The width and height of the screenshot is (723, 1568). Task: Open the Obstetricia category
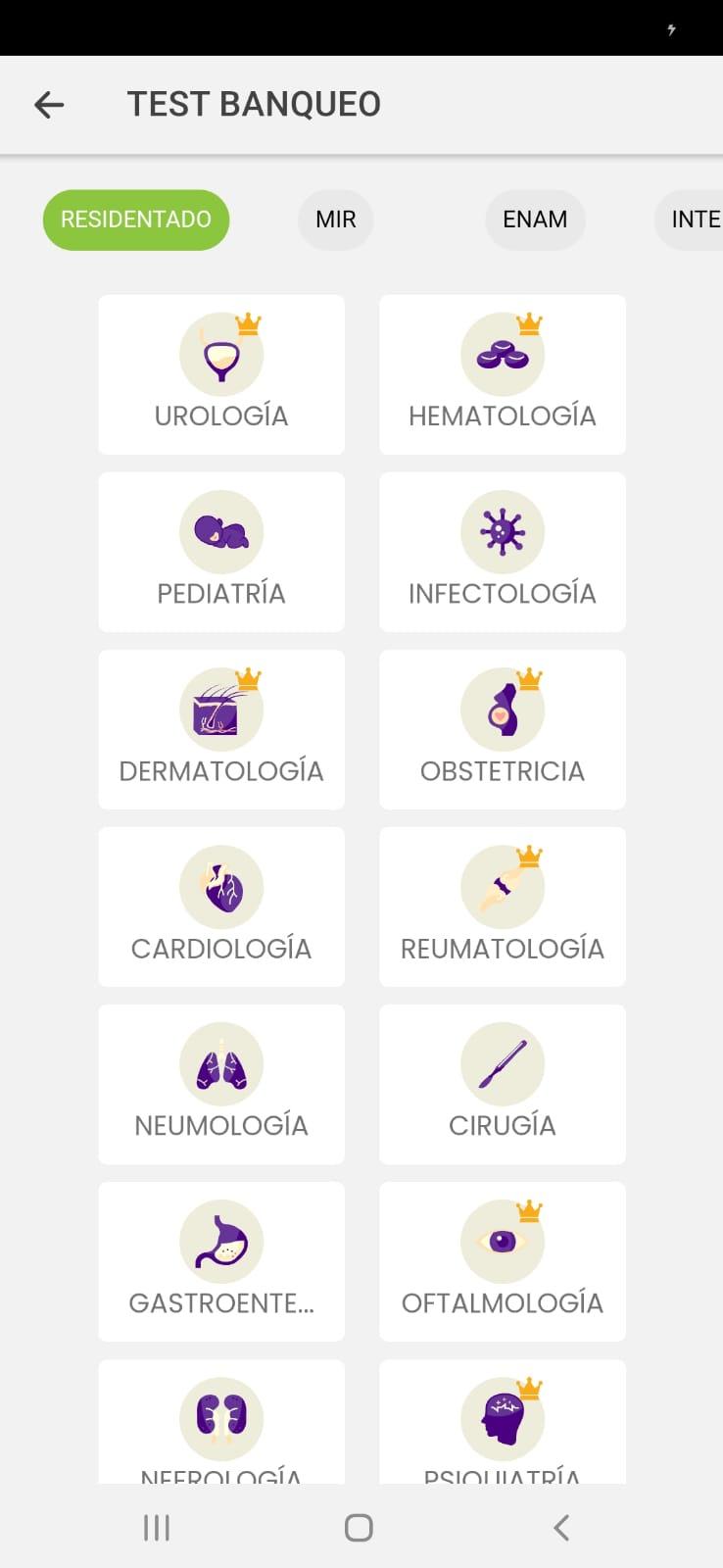click(x=503, y=729)
